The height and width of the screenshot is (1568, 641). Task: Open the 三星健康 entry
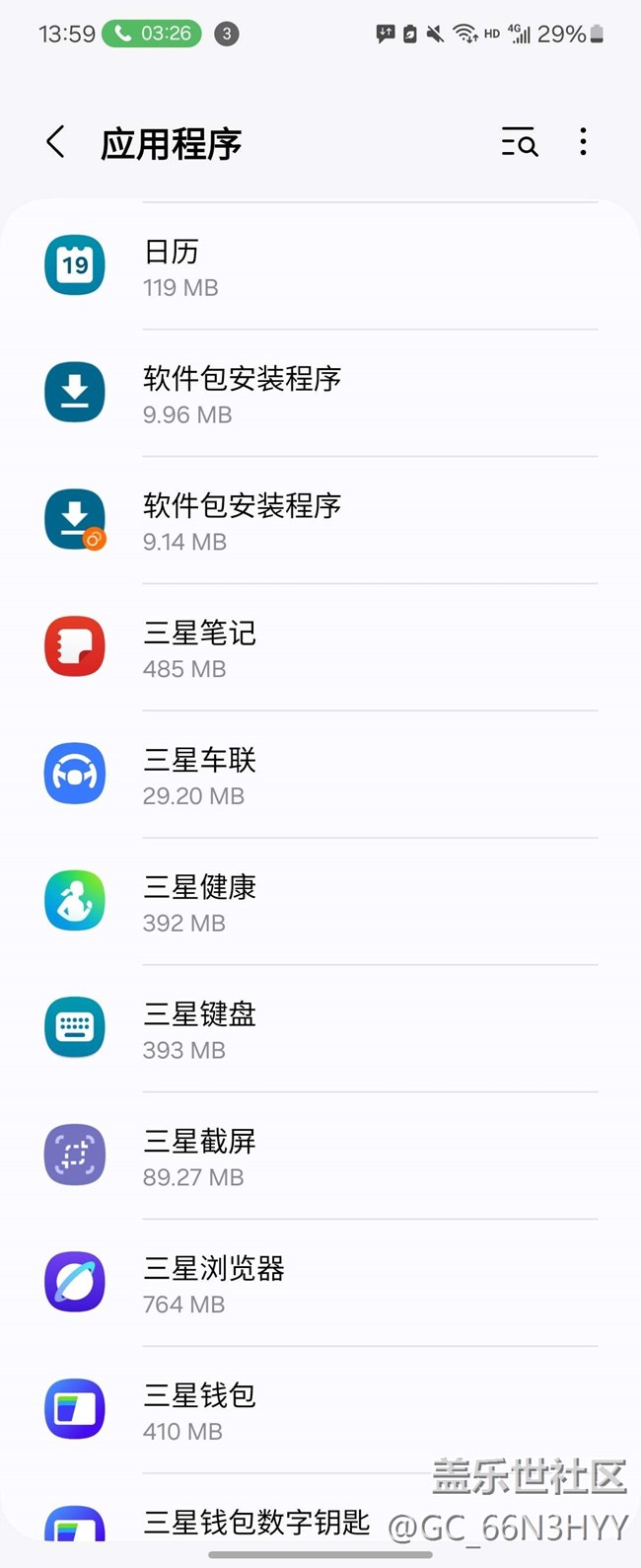pyautogui.click(x=320, y=903)
